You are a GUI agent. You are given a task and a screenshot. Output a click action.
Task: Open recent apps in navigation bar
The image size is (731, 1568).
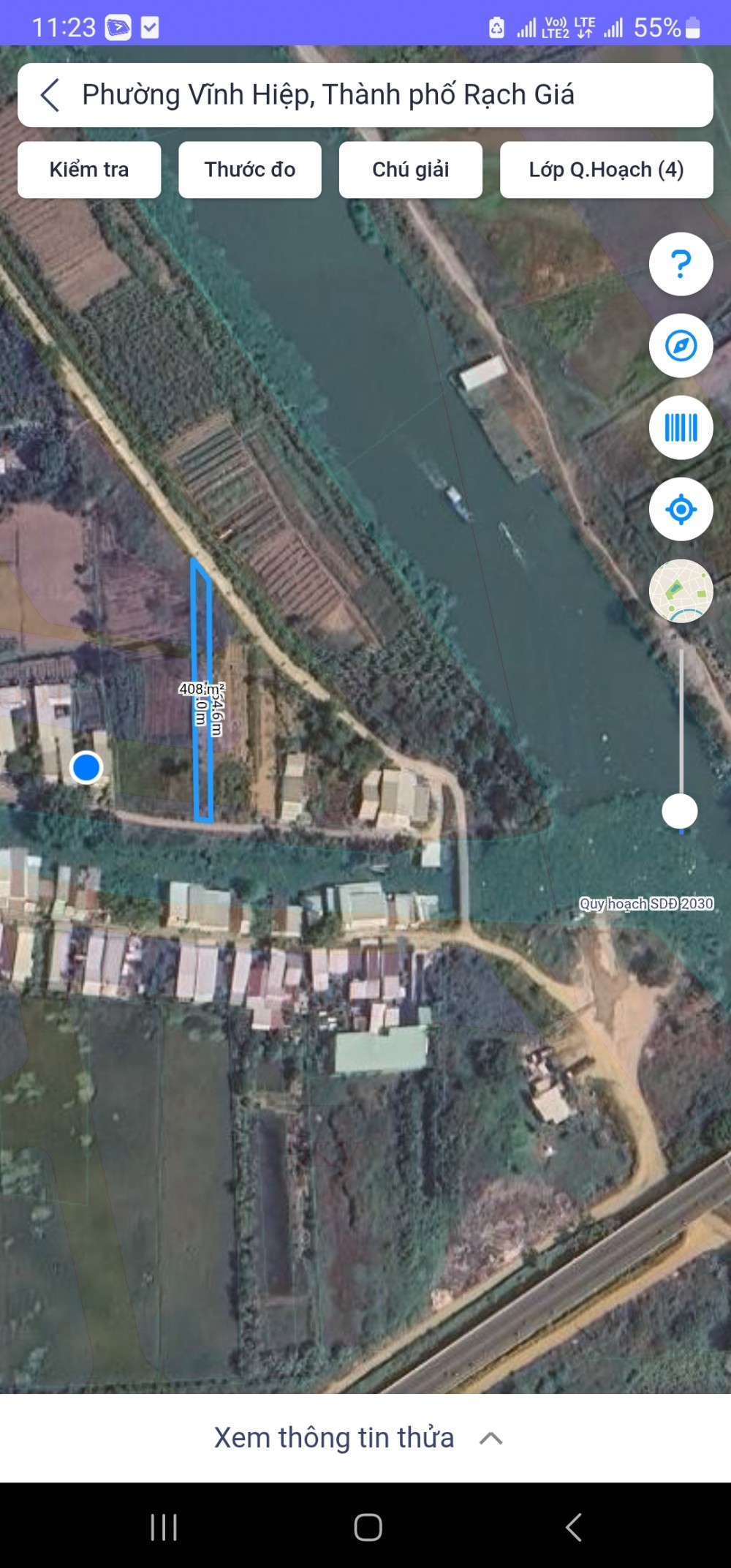click(164, 1527)
